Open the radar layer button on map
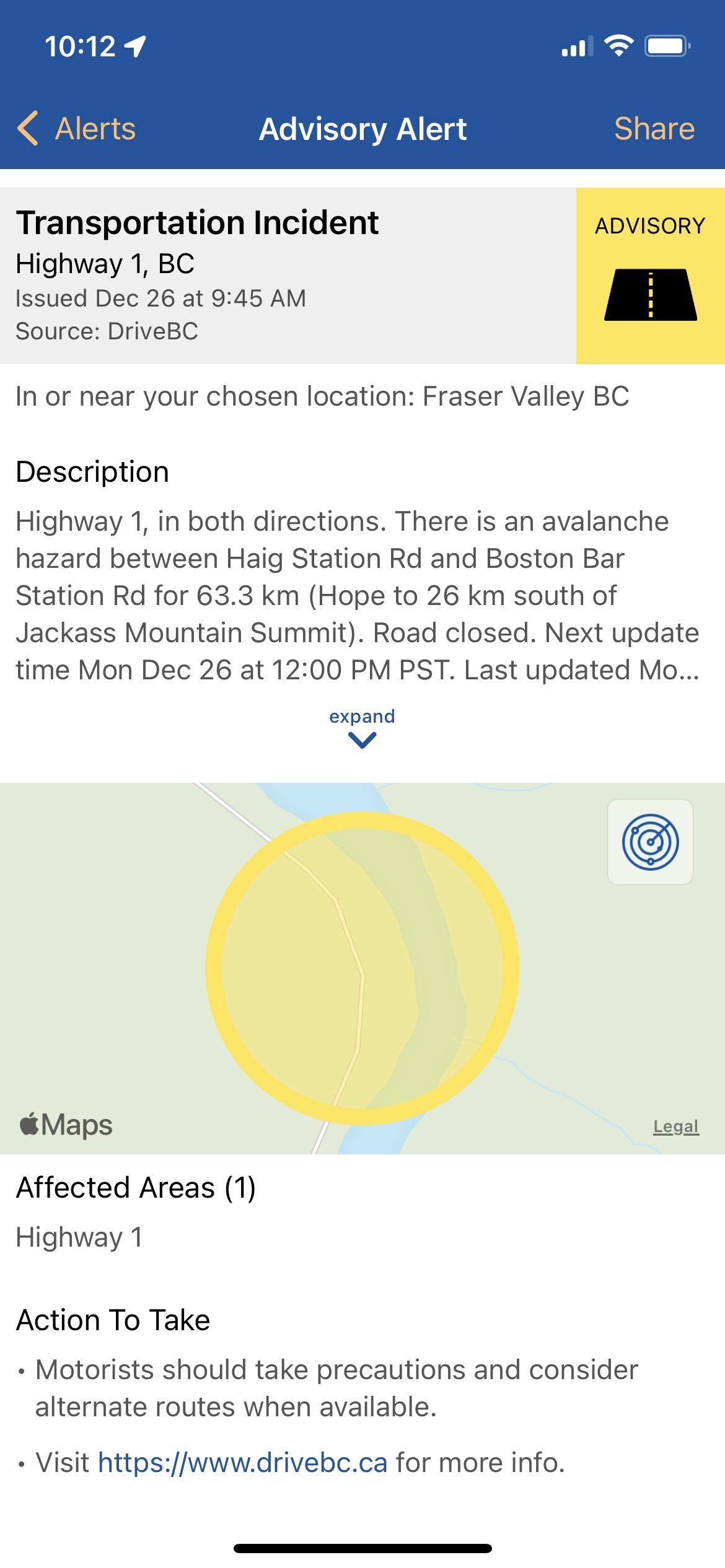The width and height of the screenshot is (725, 1568). pyautogui.click(x=650, y=842)
